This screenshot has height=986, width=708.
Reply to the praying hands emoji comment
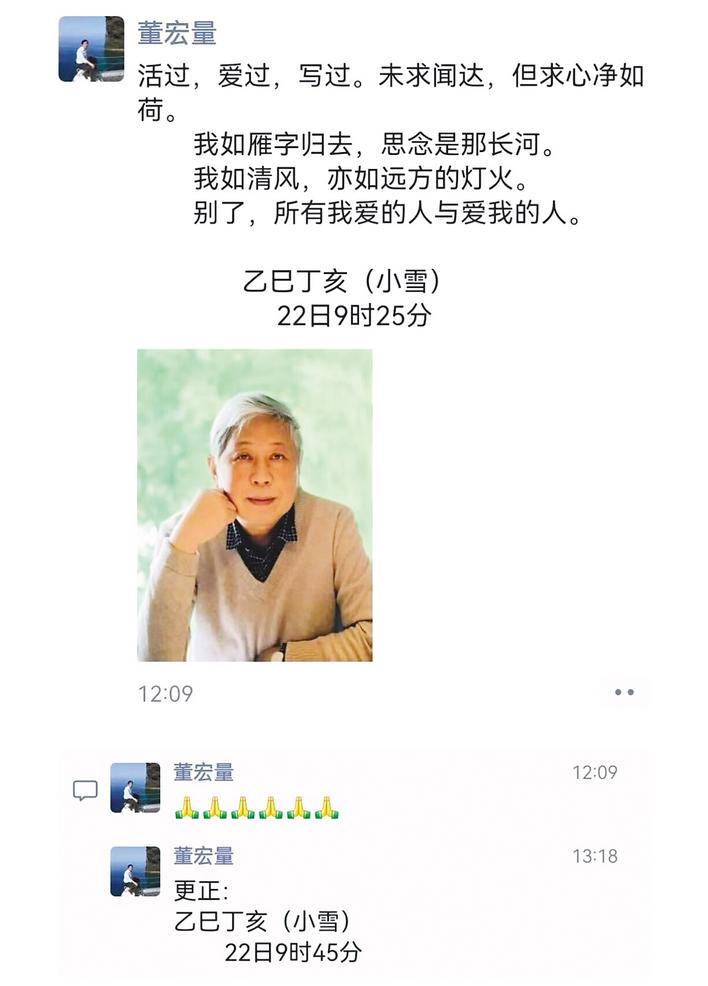click(258, 808)
